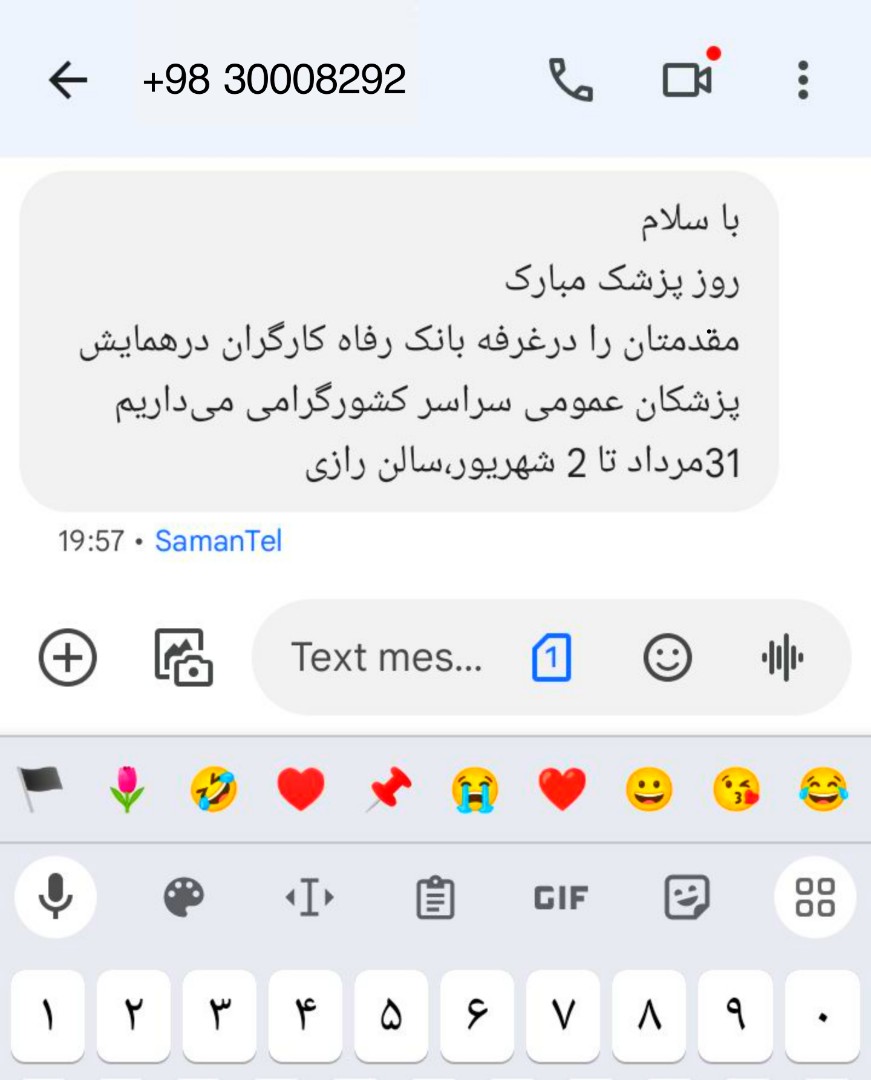Viewport: 871px width, 1080px height.
Task: Go back to the conversations list
Action: (67, 80)
